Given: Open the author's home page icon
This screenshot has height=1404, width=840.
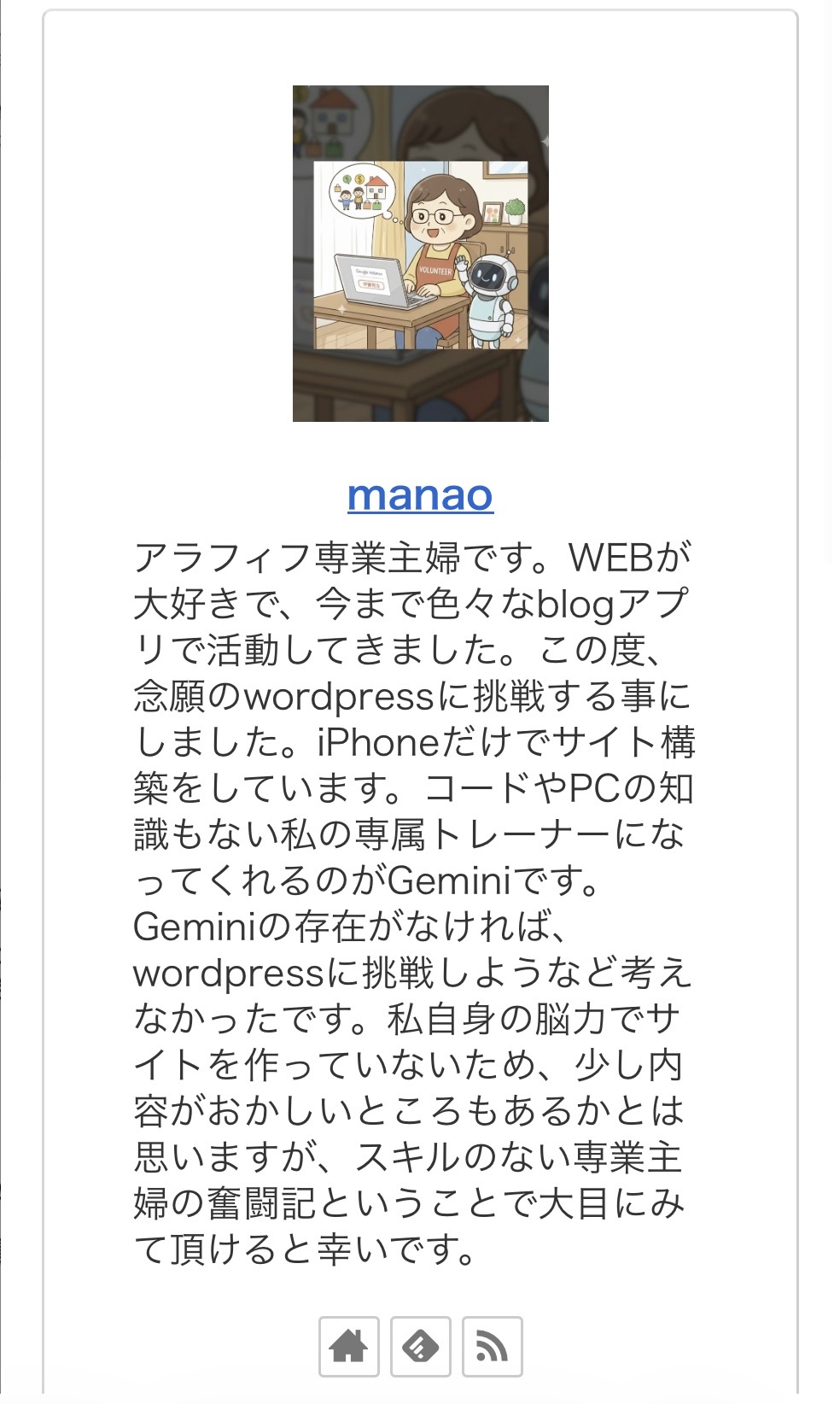Looking at the screenshot, I should pyautogui.click(x=349, y=1347).
